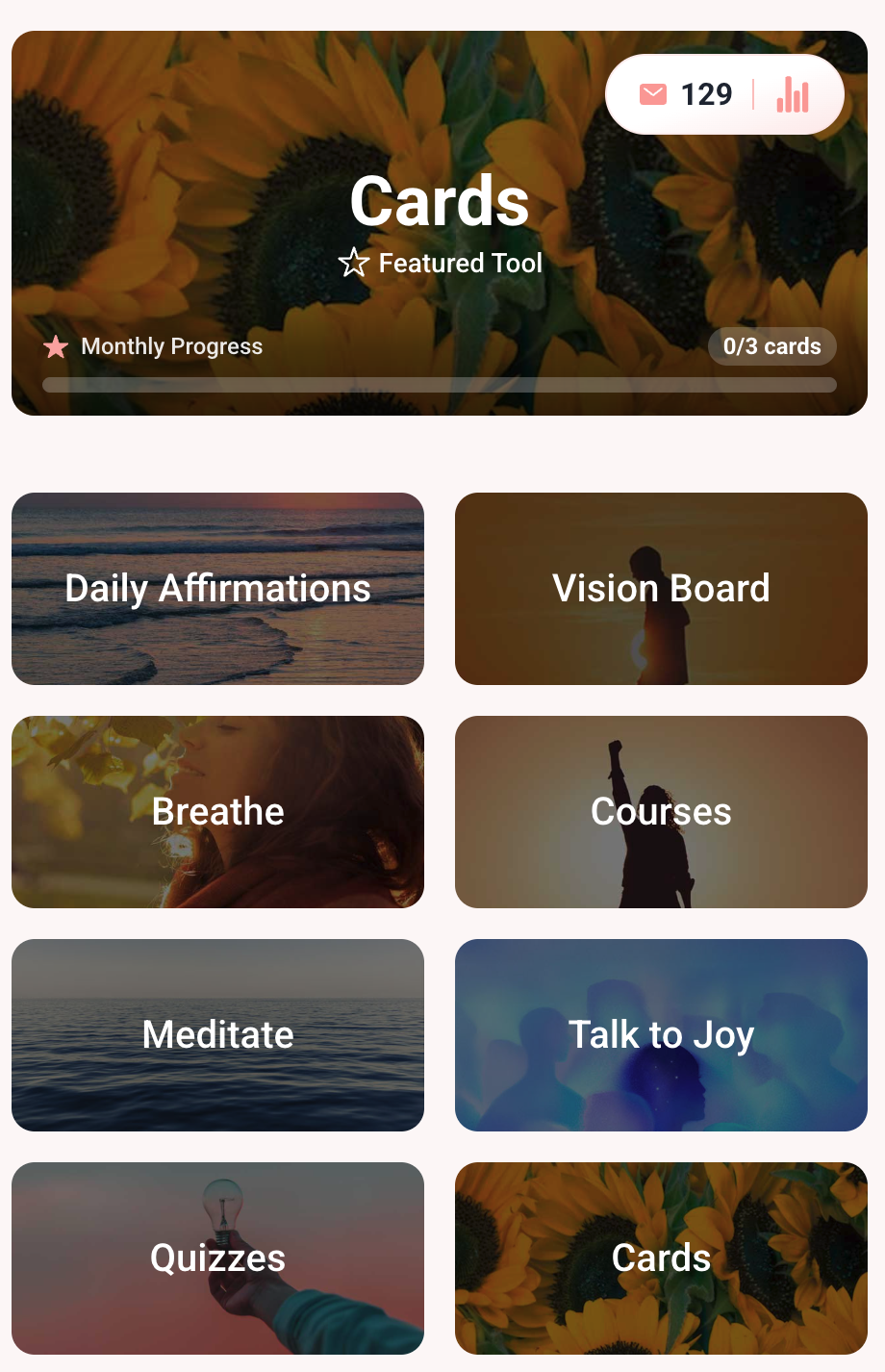Open the Courses section
885x1372 pixels.
point(661,811)
